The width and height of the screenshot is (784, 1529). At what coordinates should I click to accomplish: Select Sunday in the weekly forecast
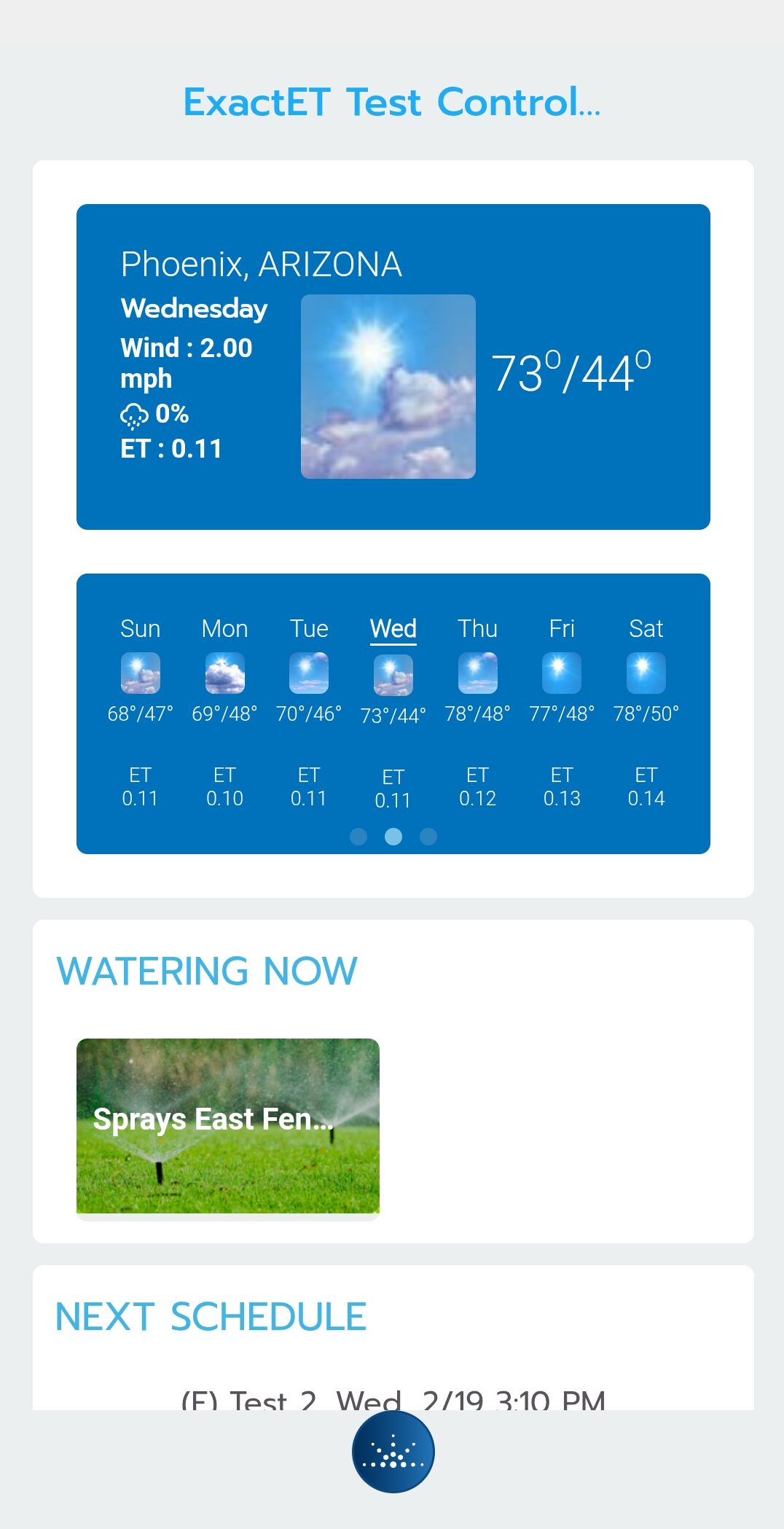point(140,713)
